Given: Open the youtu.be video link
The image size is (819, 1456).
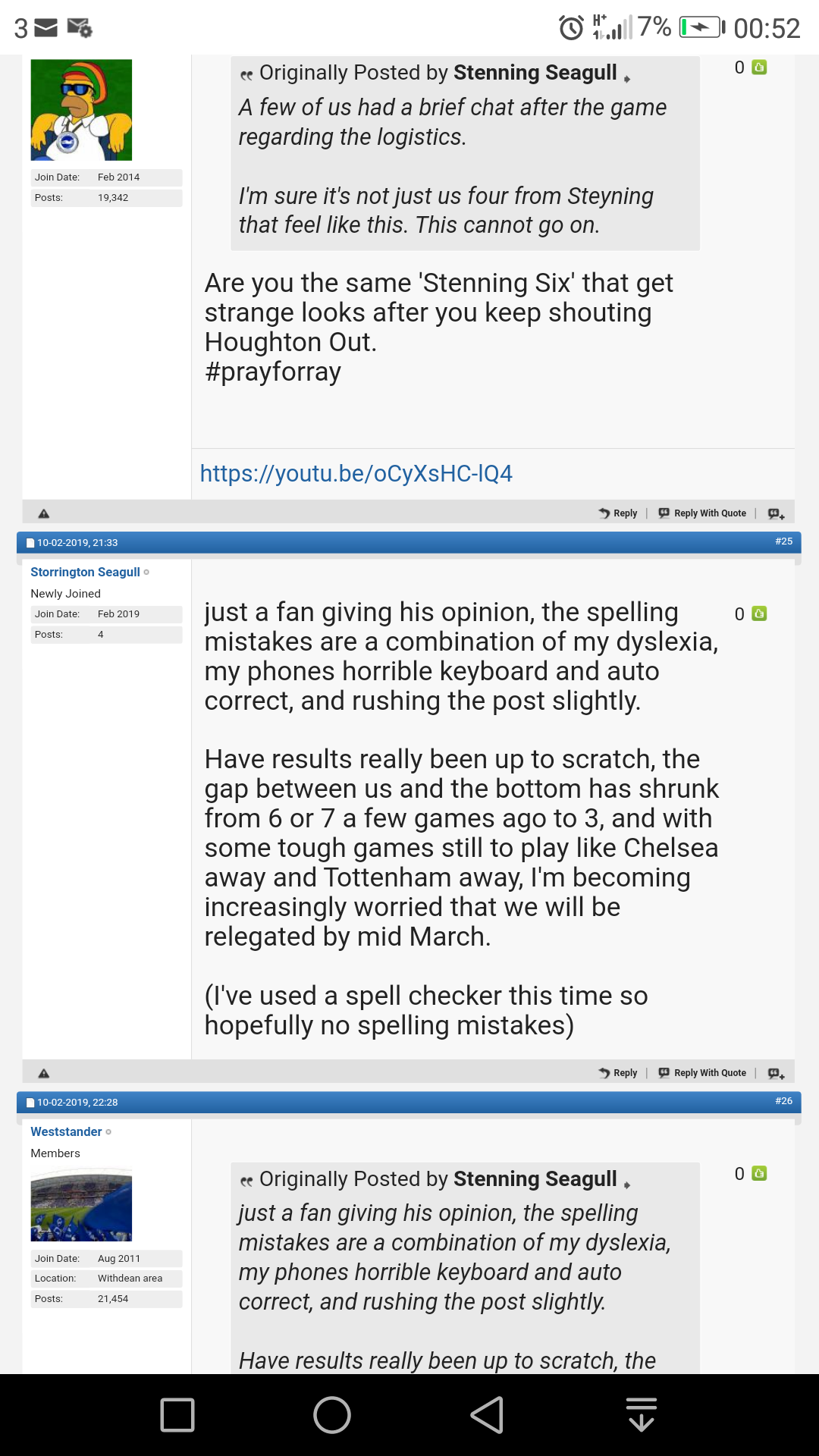Looking at the screenshot, I should click(356, 473).
